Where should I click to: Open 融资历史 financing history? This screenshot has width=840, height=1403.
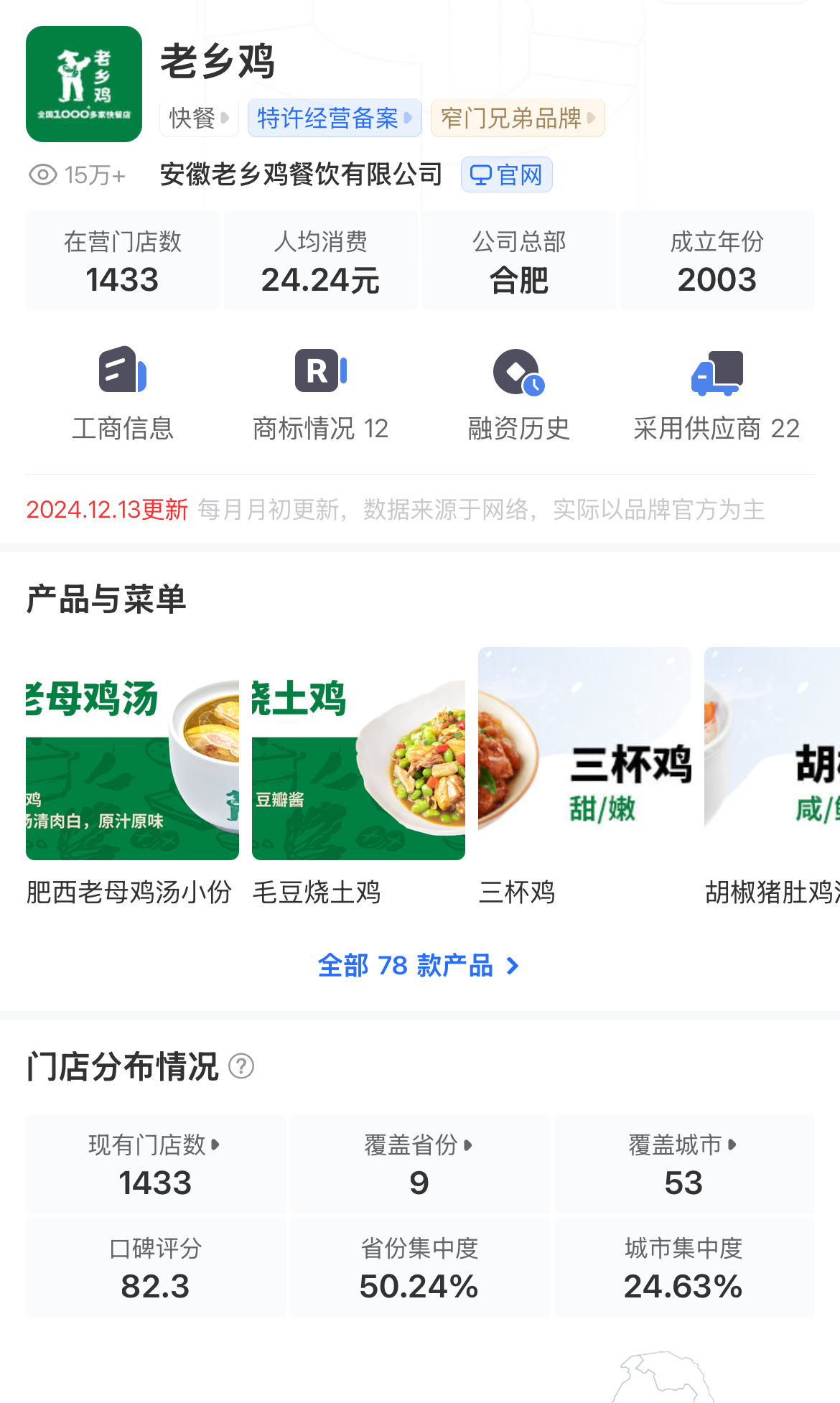tap(518, 394)
